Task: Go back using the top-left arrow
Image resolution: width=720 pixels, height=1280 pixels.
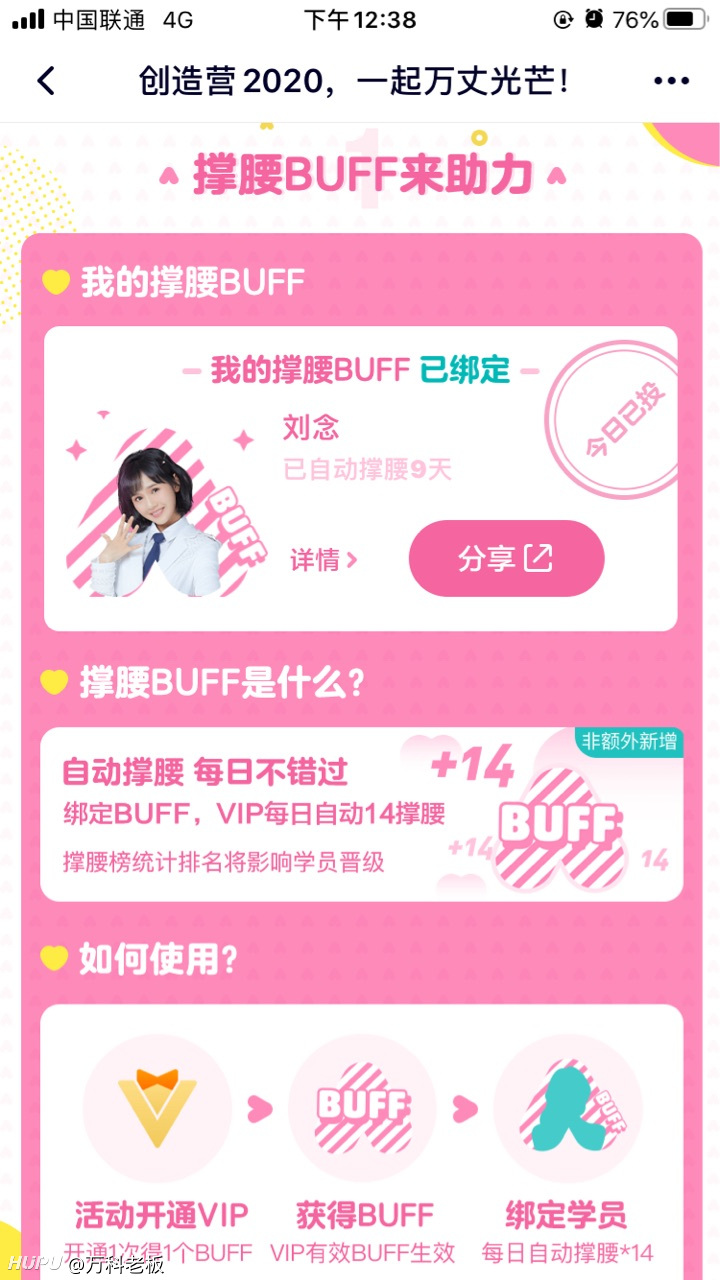Action: pos(46,81)
